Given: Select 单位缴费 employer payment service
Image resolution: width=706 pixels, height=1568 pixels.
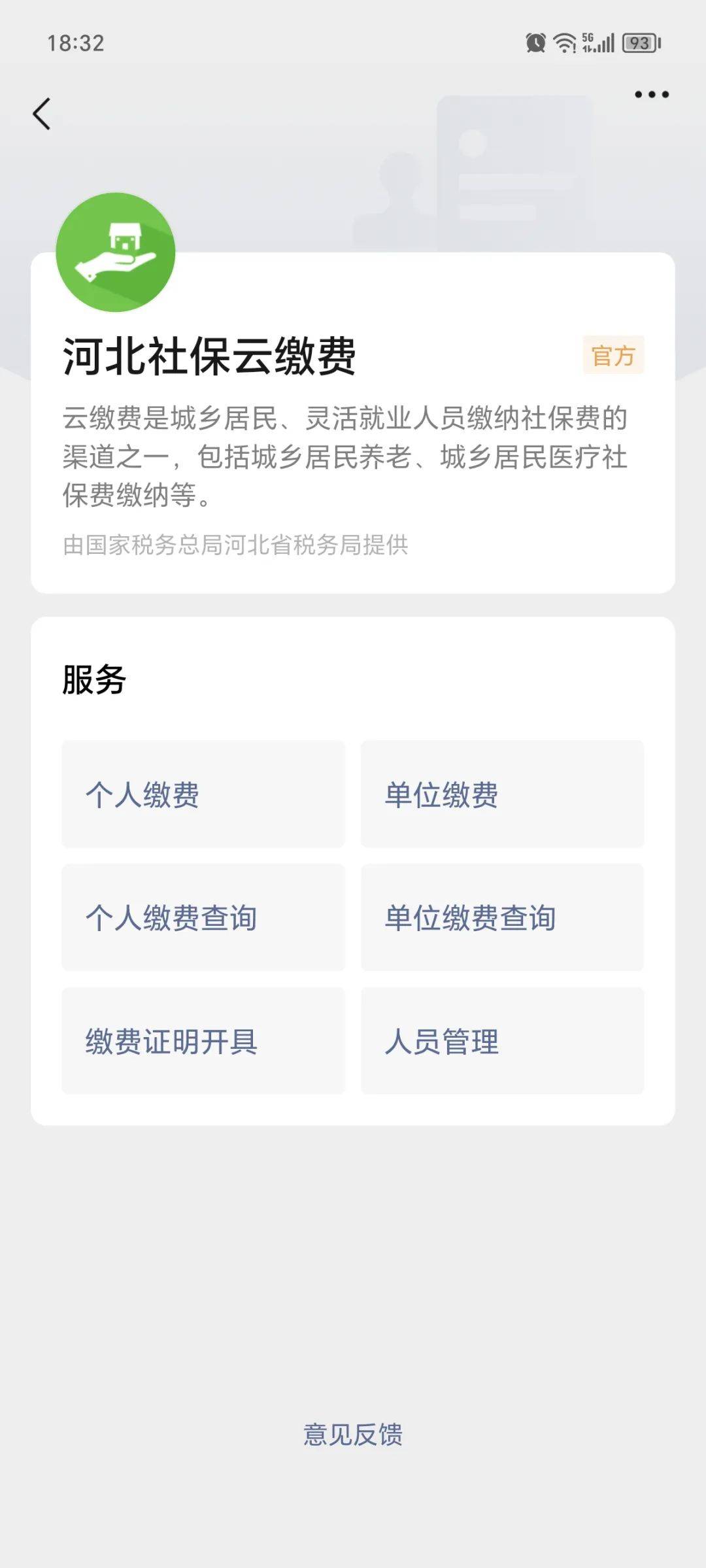Looking at the screenshot, I should pos(502,794).
